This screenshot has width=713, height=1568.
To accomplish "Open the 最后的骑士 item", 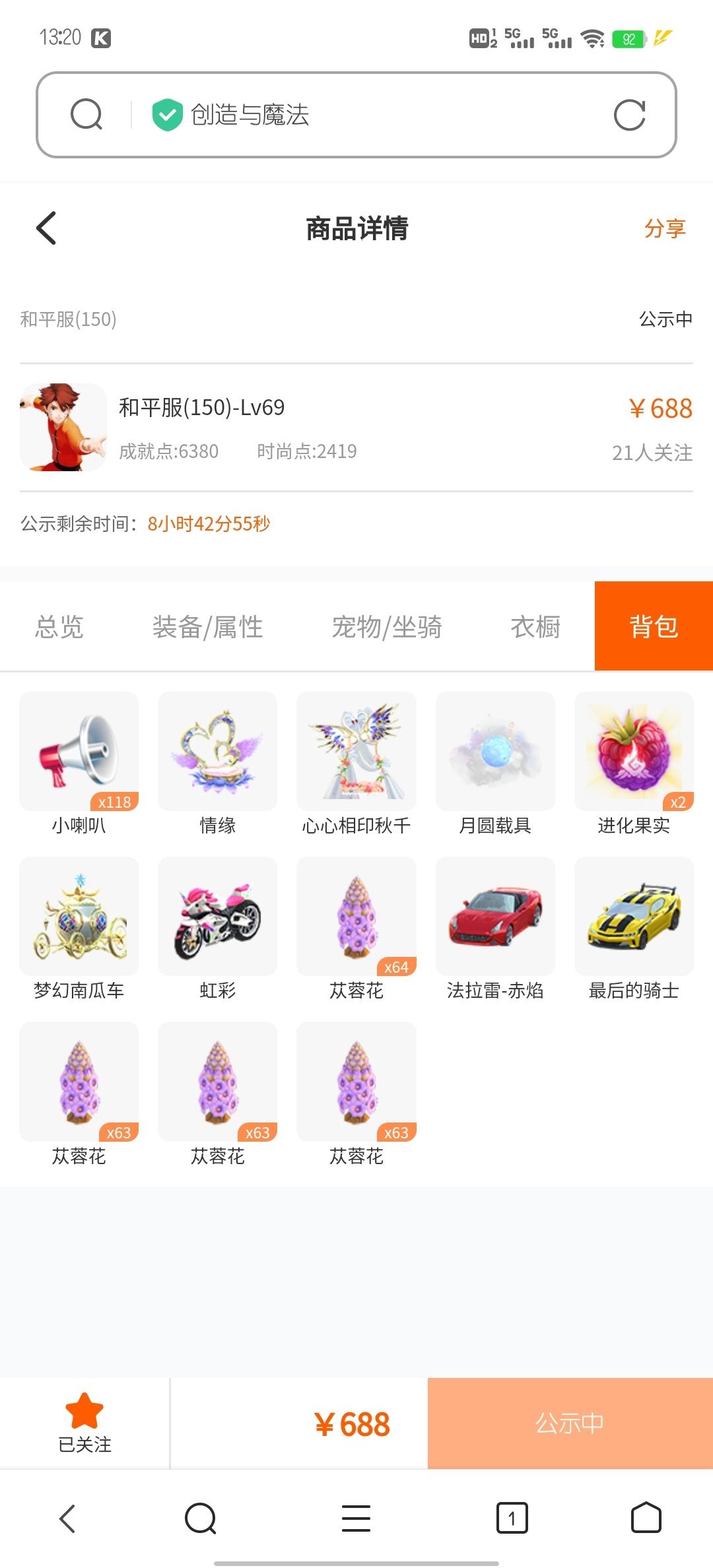I will click(634, 929).
